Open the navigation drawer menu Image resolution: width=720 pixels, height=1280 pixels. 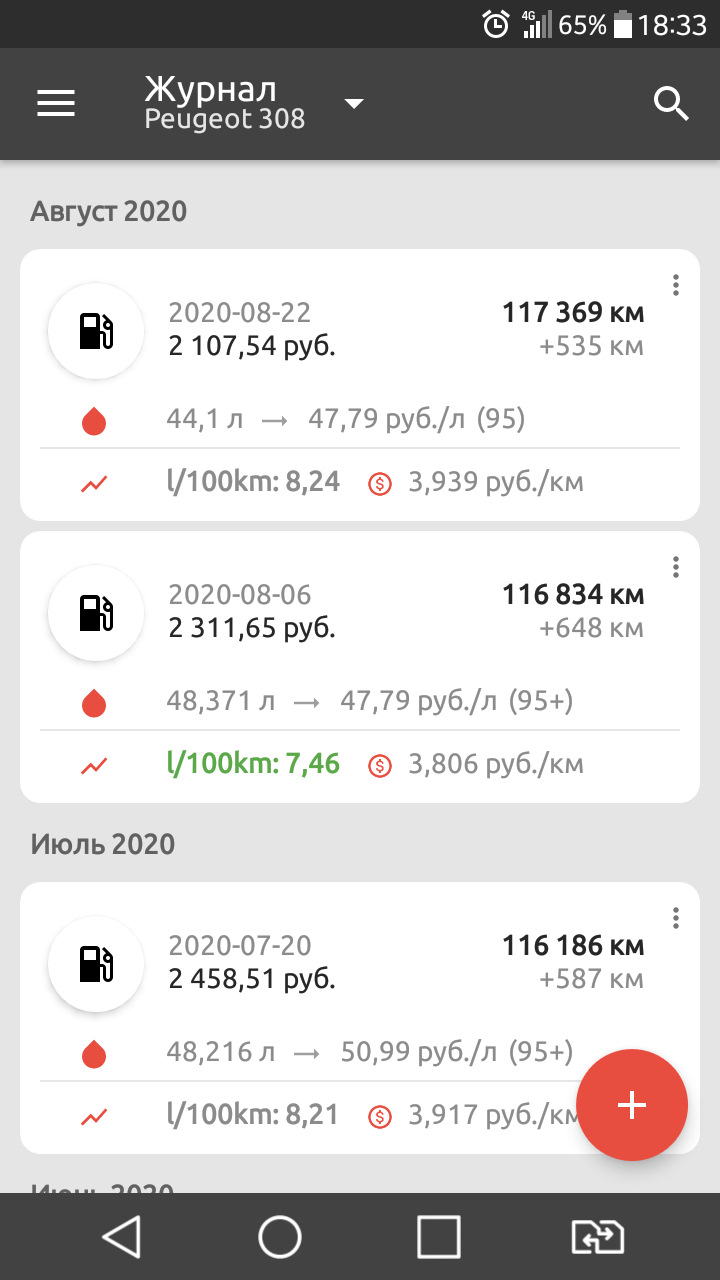(x=55, y=103)
